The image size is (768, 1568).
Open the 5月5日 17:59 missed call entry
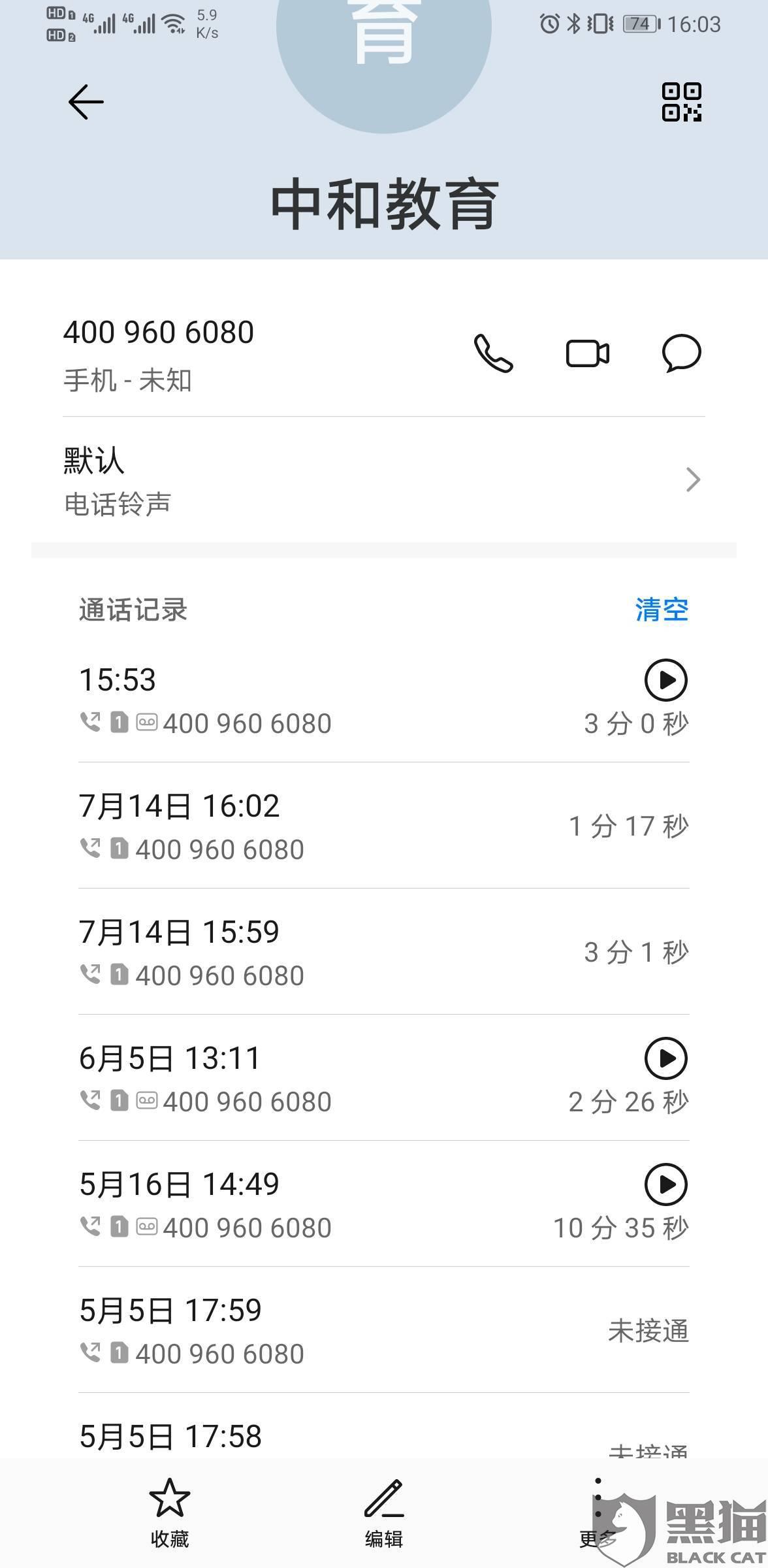point(384,1330)
